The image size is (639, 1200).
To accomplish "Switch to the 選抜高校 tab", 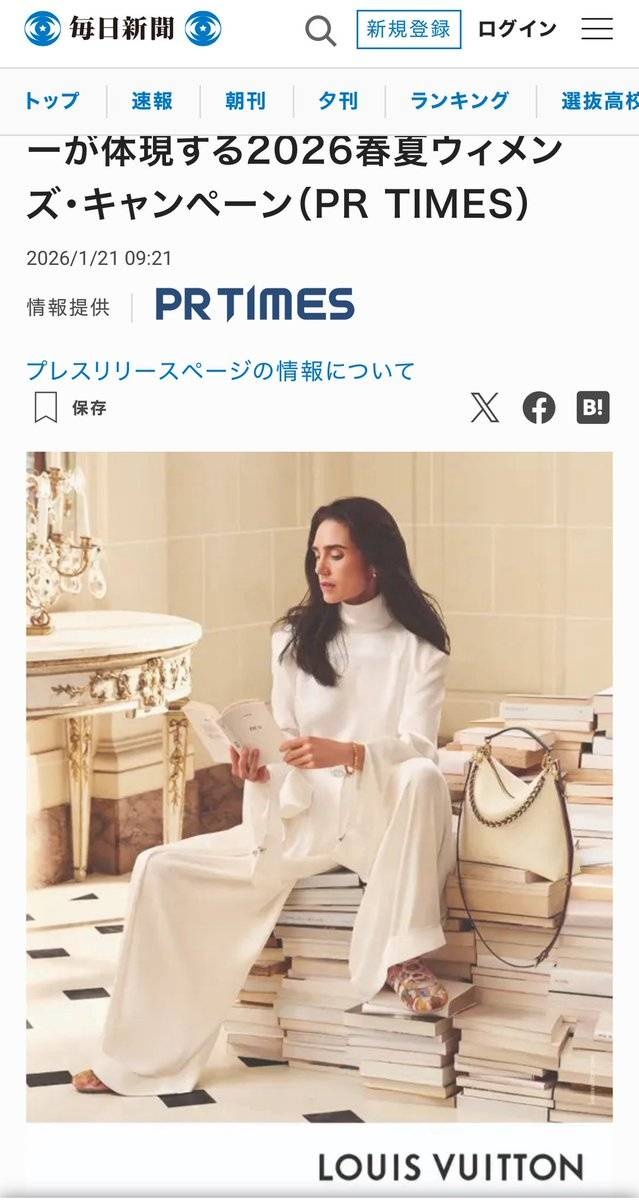I will [x=598, y=101].
